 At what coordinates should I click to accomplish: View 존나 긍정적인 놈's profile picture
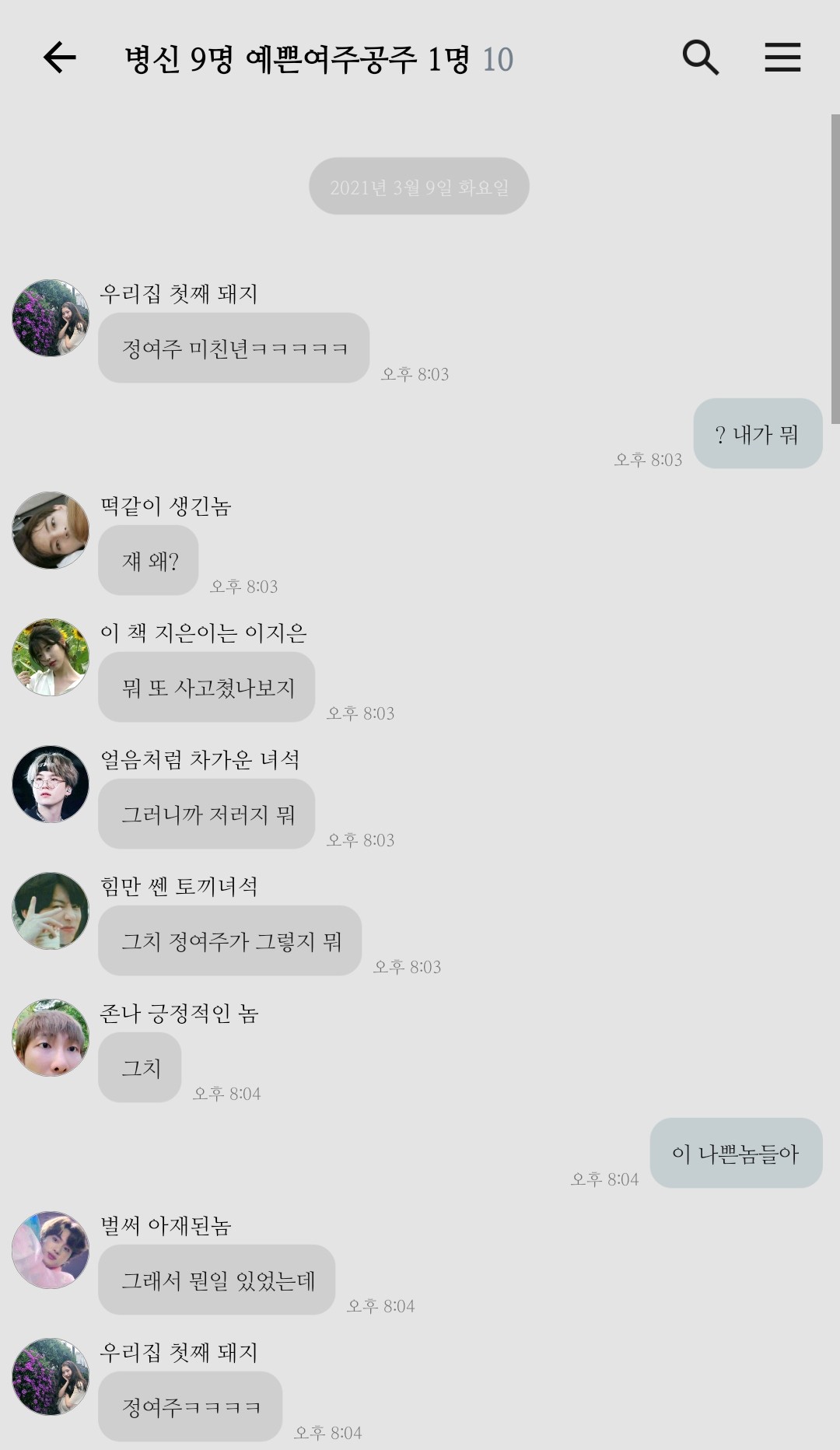[51, 1037]
